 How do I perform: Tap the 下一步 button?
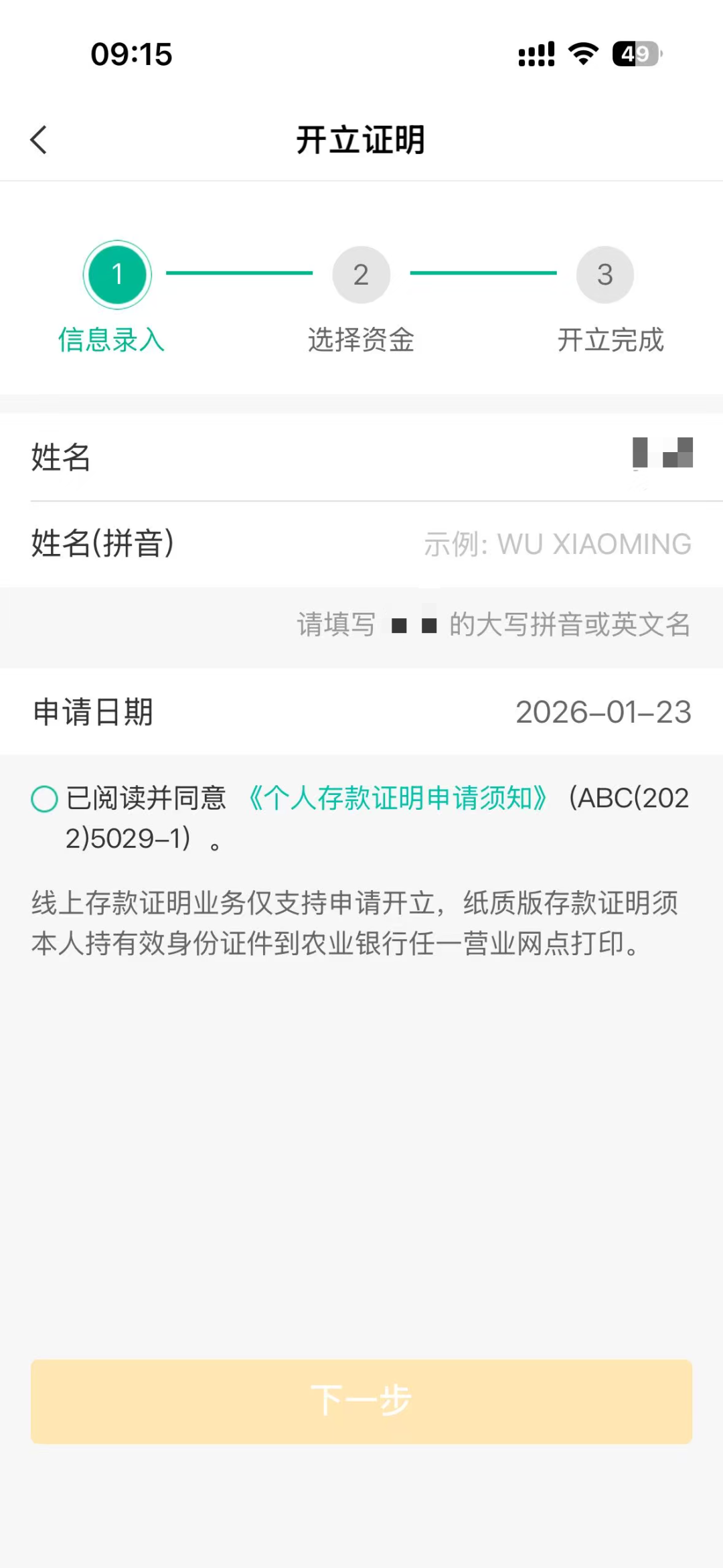(x=361, y=1401)
